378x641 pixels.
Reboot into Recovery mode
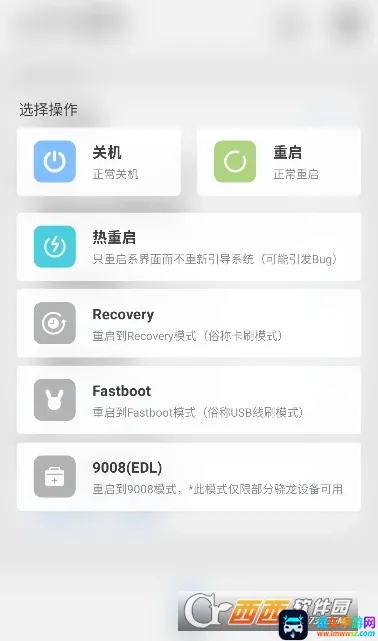click(189, 323)
